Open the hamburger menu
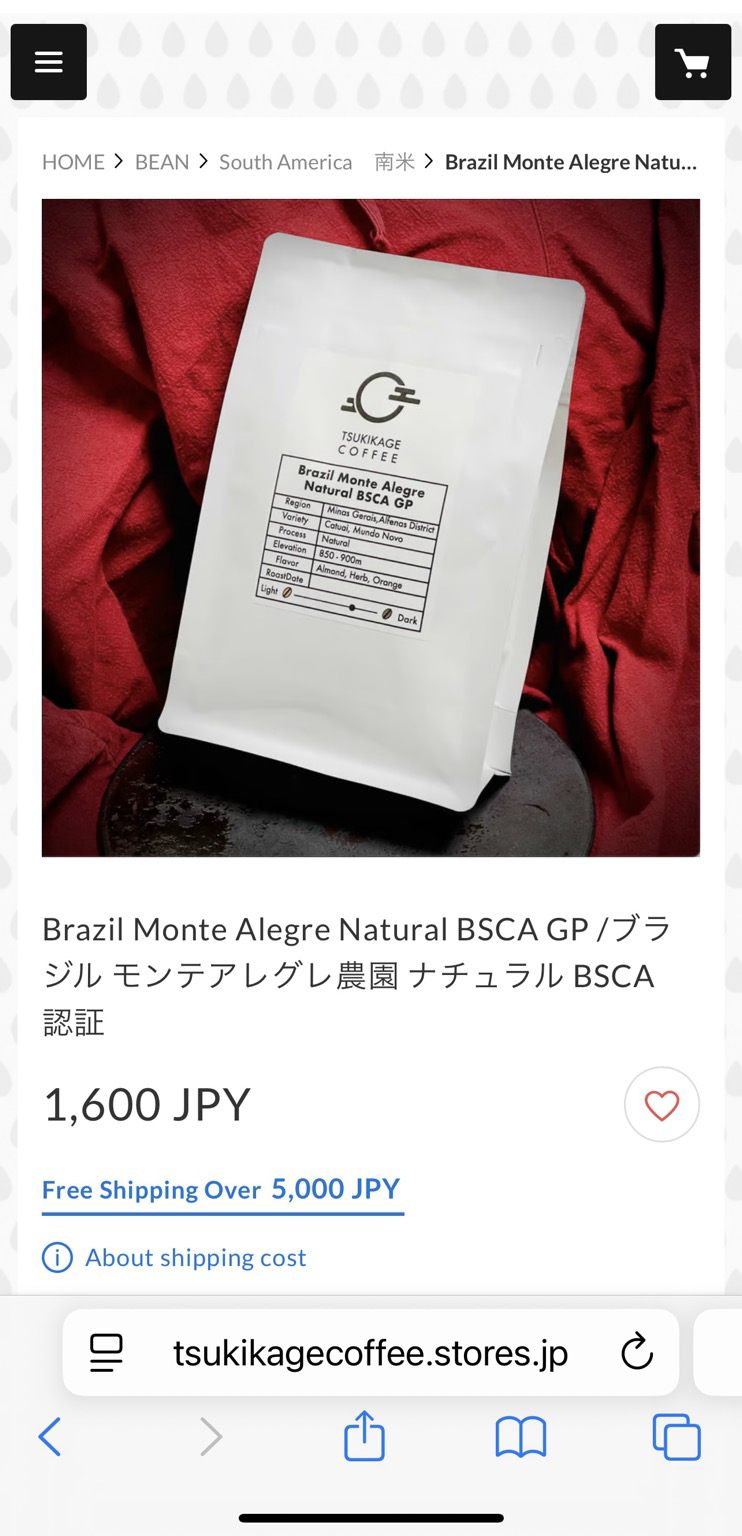This screenshot has width=742, height=1536. tap(49, 62)
